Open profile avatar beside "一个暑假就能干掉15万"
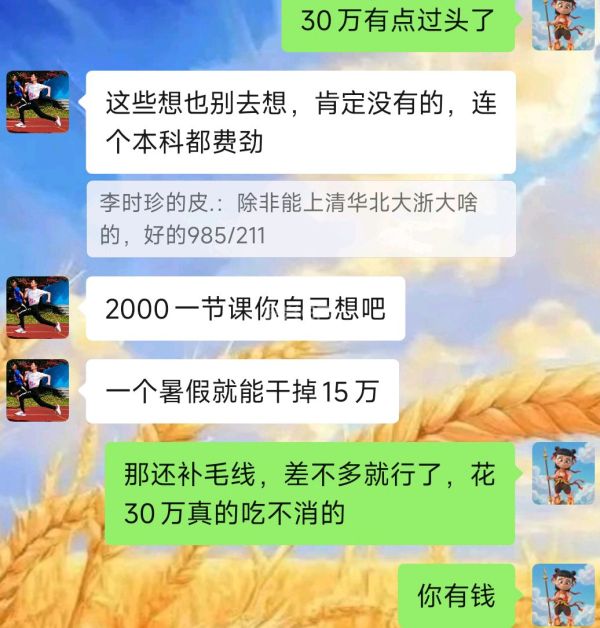This screenshot has height=628, width=600. pos(38,390)
